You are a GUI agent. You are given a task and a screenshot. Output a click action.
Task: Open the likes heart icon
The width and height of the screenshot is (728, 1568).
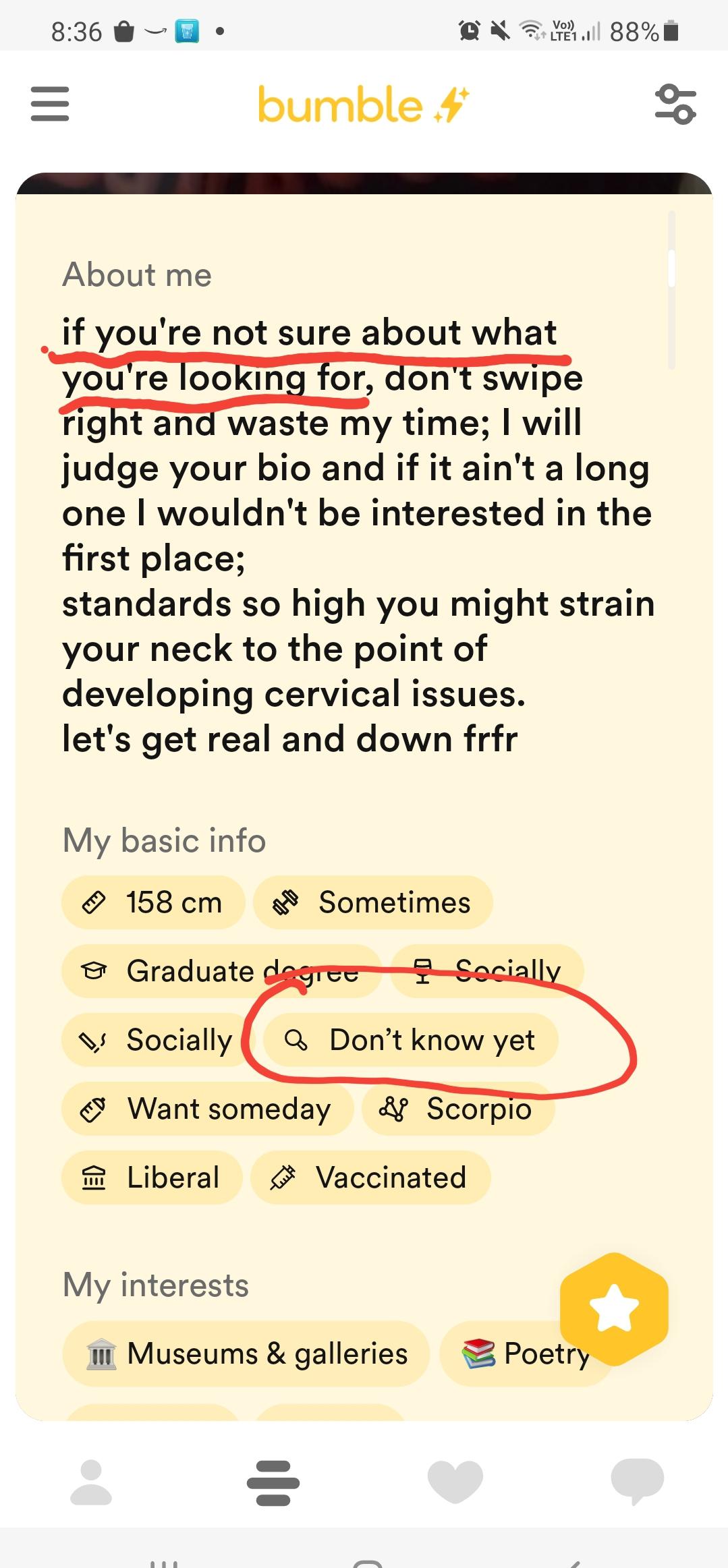pos(455,1481)
